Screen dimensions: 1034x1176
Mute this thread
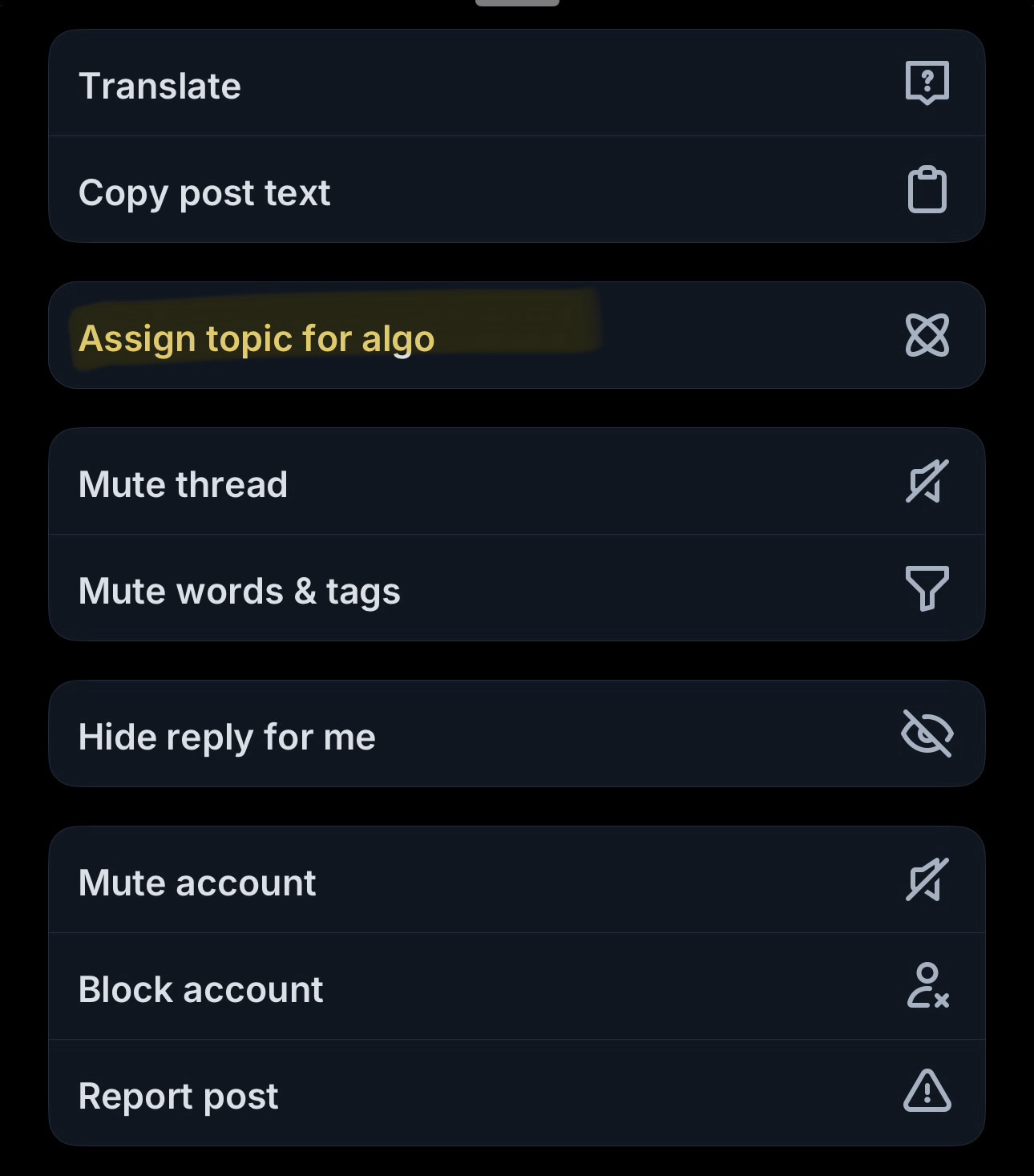pyautogui.click(x=516, y=483)
